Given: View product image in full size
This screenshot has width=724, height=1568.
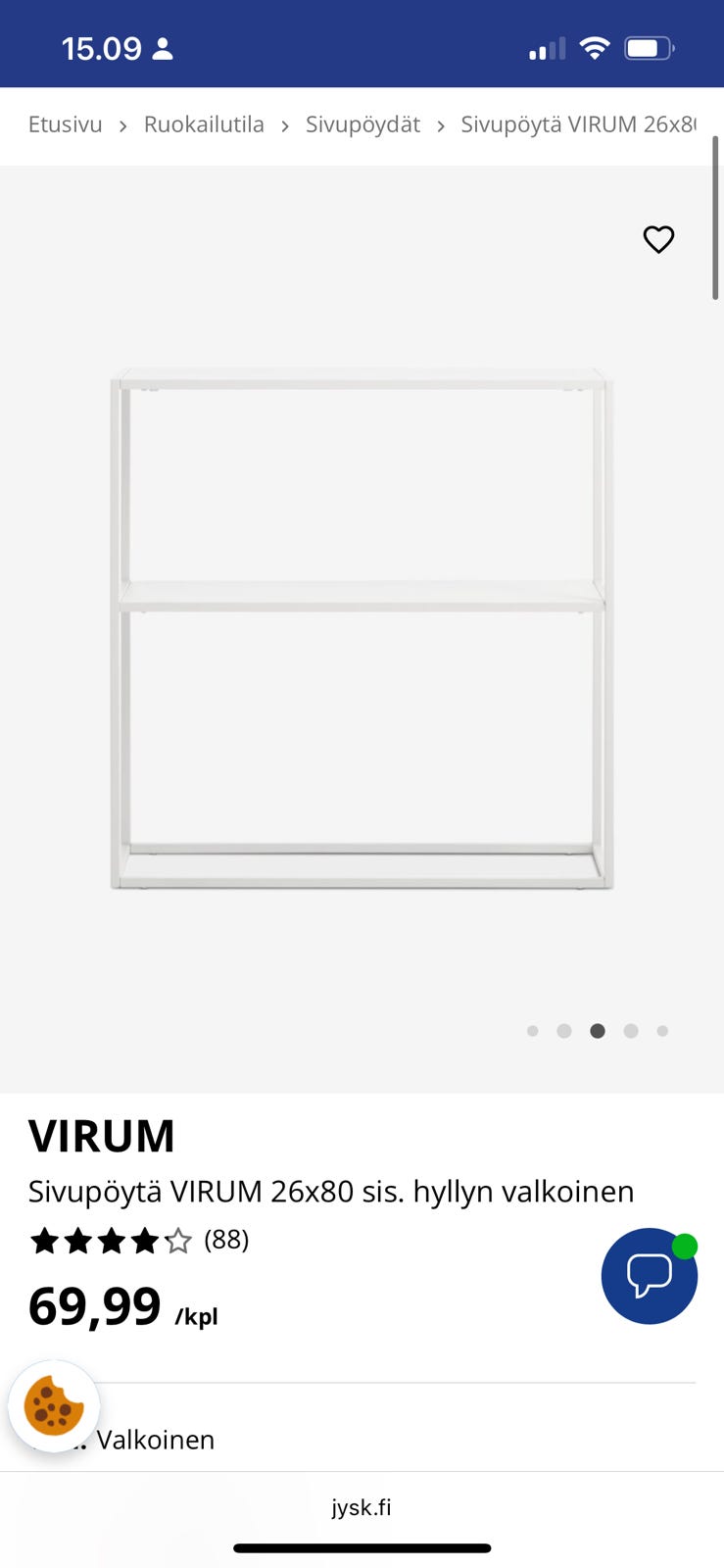Looking at the screenshot, I should (362, 629).
